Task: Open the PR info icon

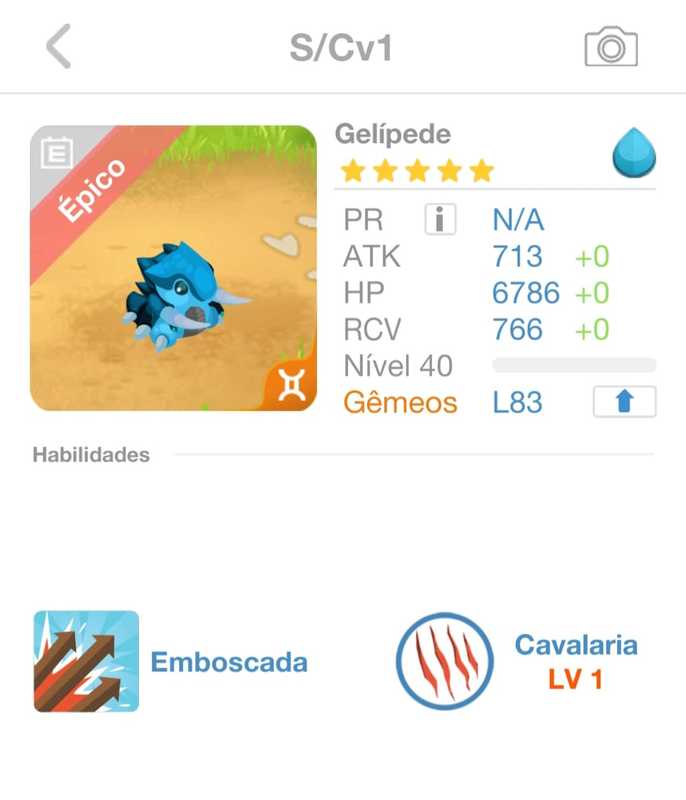Action: click(440, 219)
